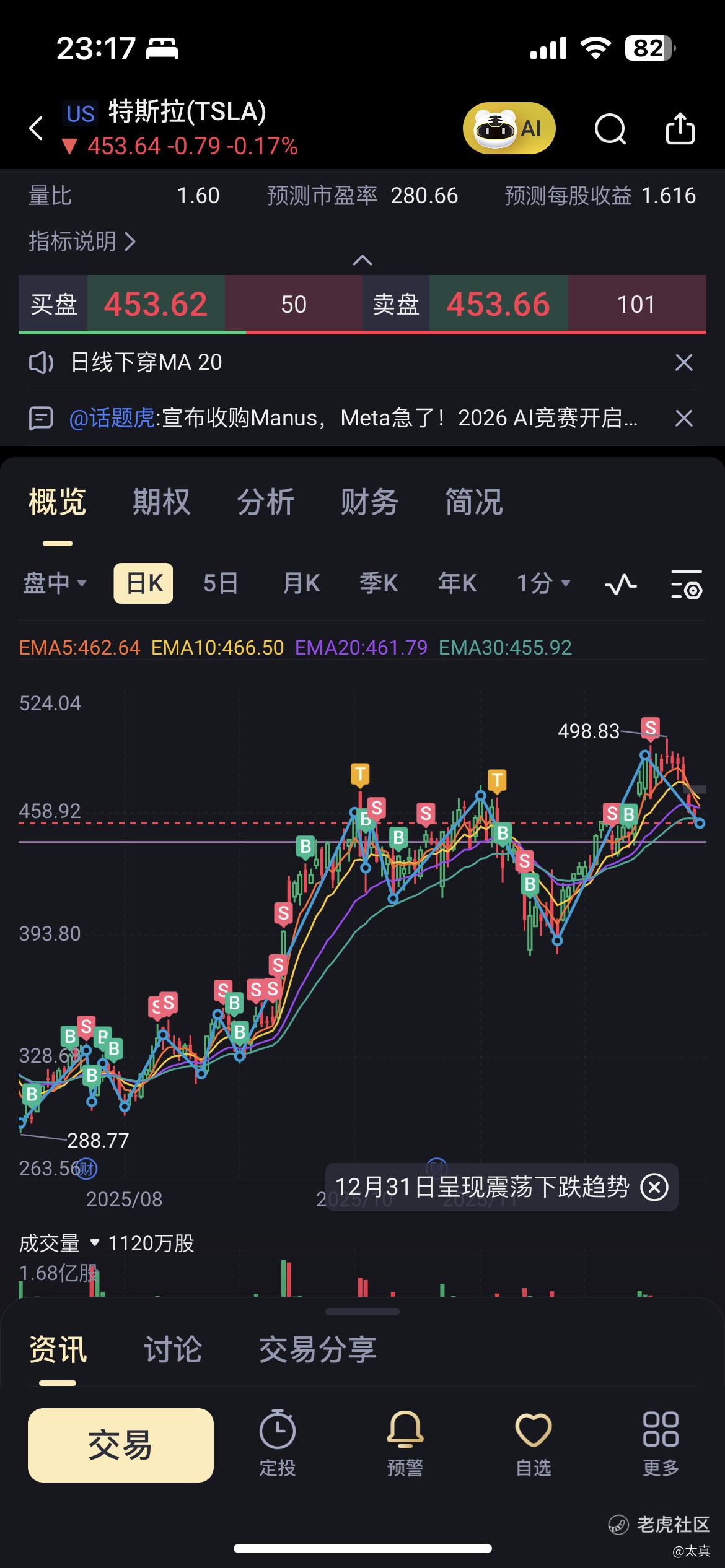Open 指标说明 indicator explanation
This screenshot has width=725, height=1568.
click(82, 242)
